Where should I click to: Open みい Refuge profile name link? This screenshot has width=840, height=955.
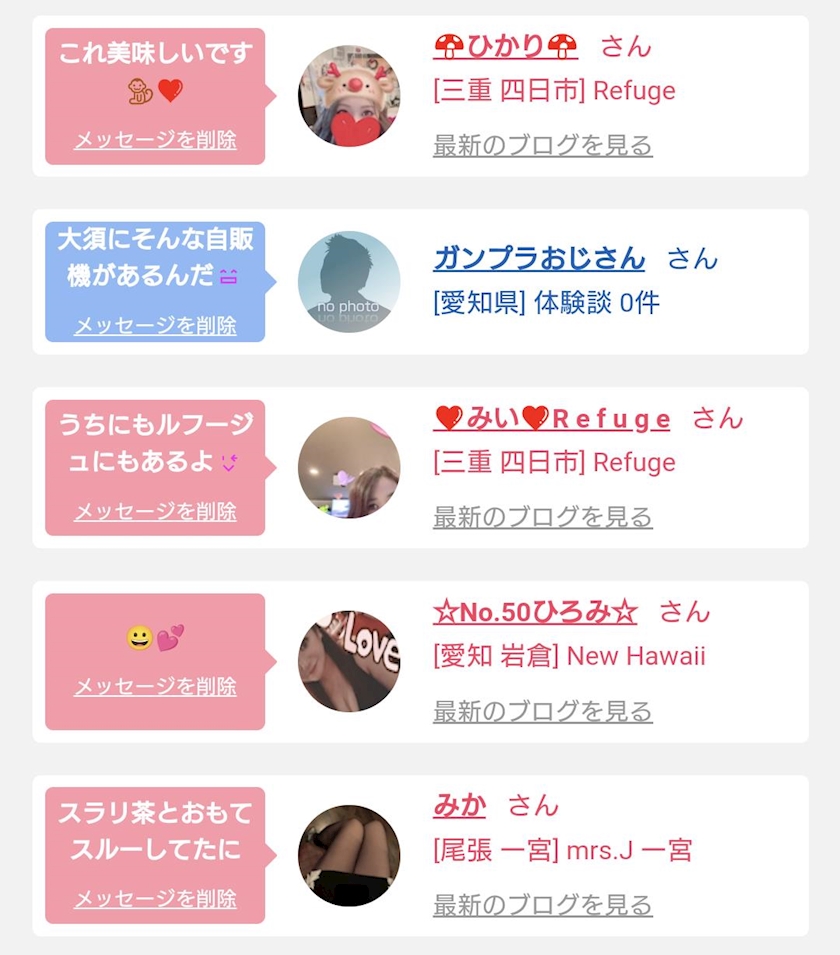(x=552, y=418)
